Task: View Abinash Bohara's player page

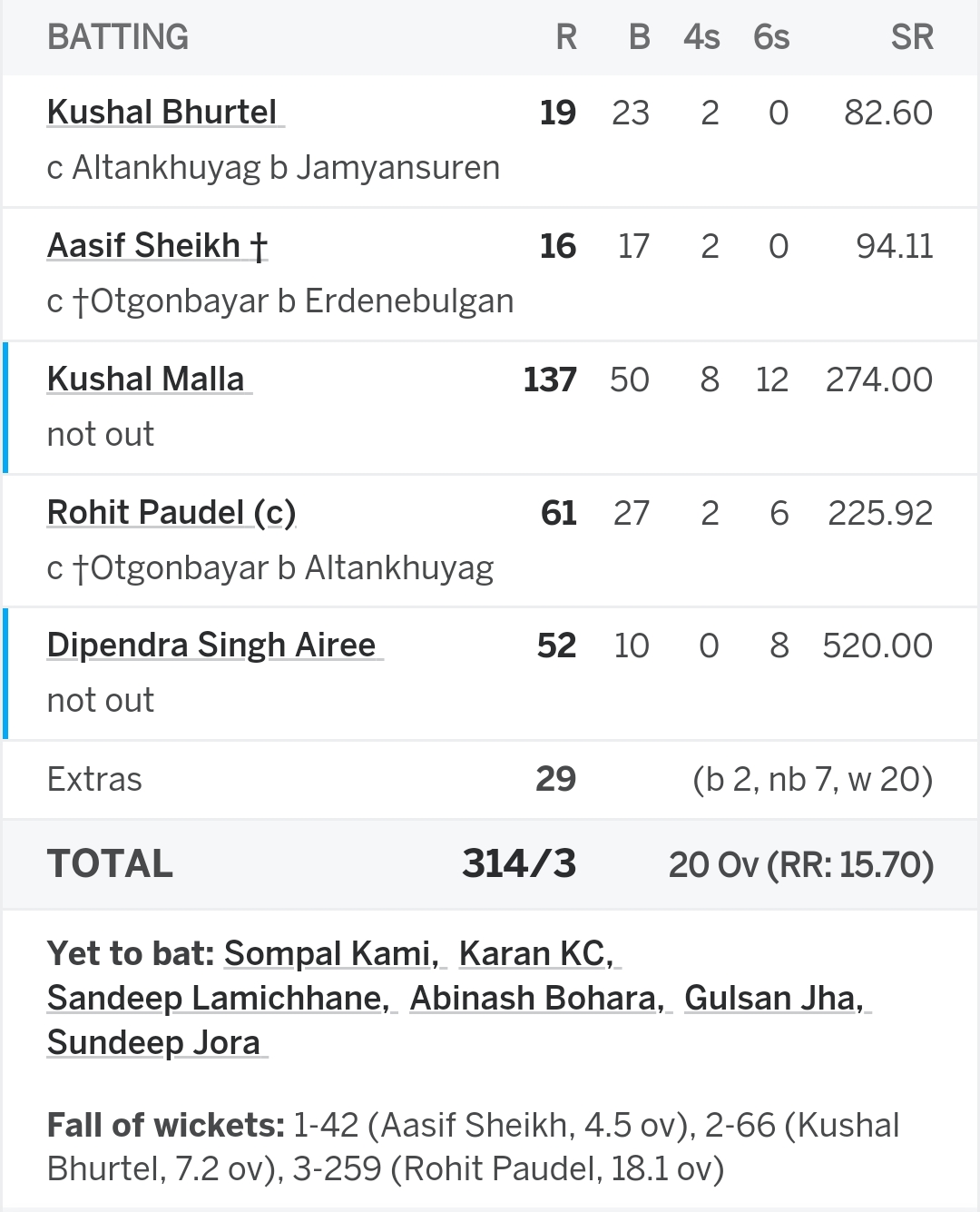Action: (536, 999)
